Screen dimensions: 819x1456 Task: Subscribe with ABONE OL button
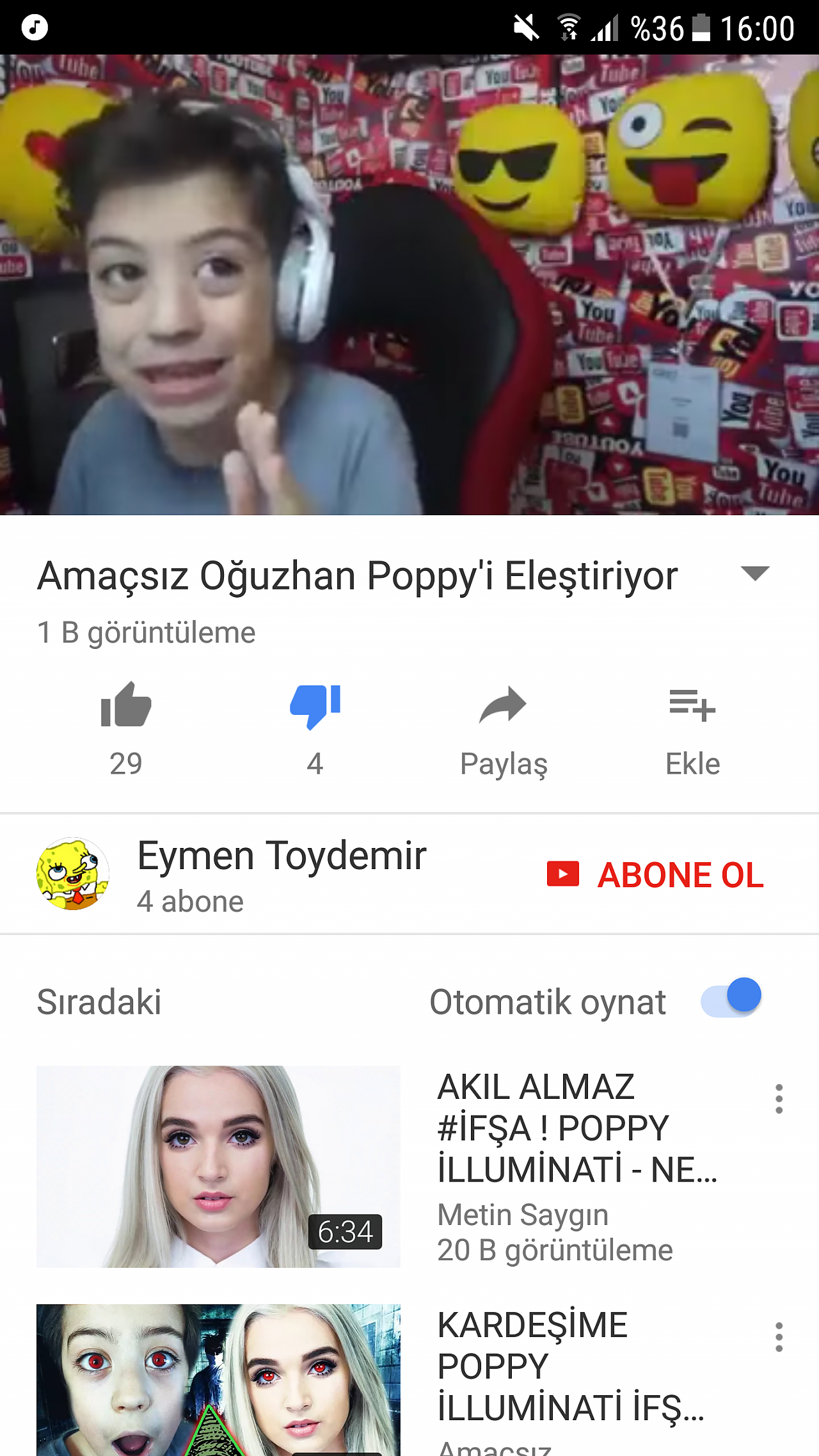[655, 875]
